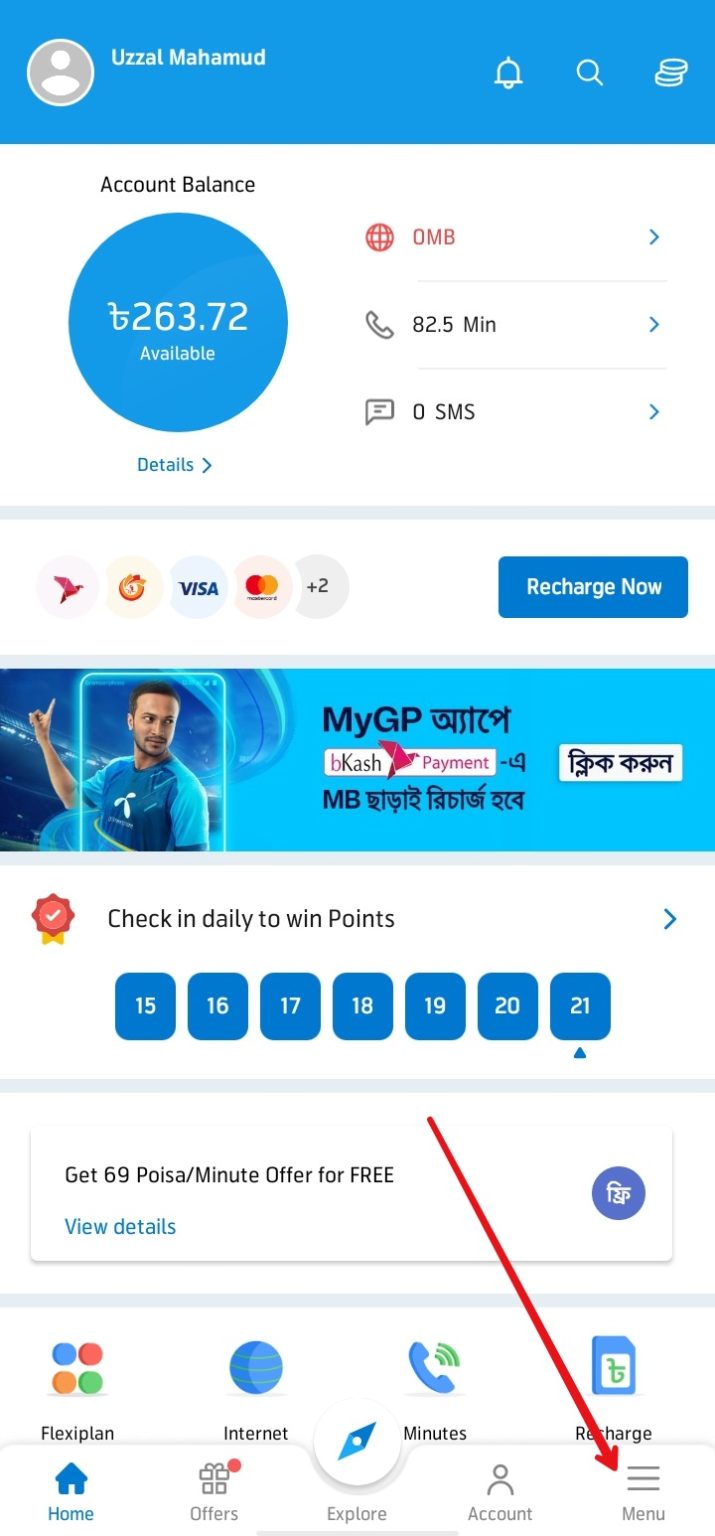
Task: View details of 69 Poisa/Minute offer
Action: [120, 1227]
